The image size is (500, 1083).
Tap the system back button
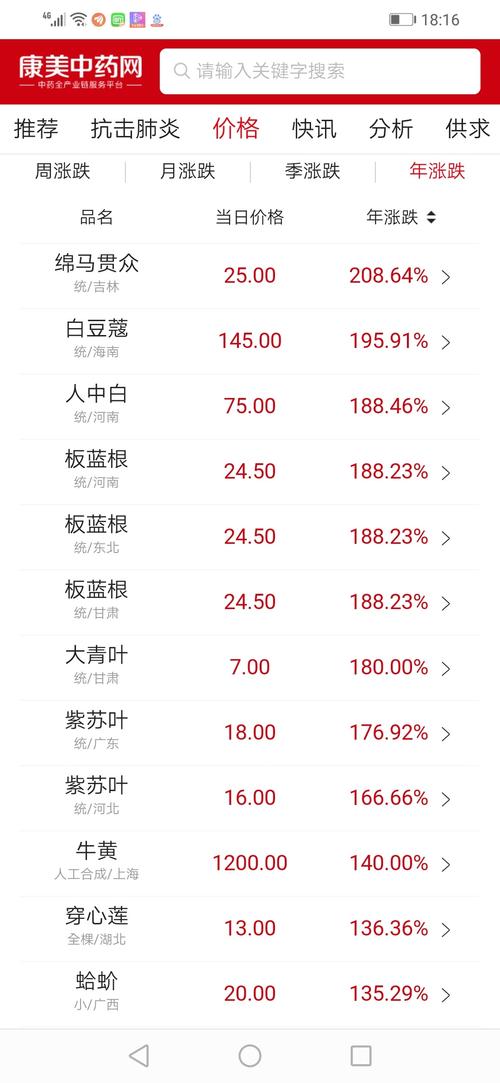(x=139, y=1055)
